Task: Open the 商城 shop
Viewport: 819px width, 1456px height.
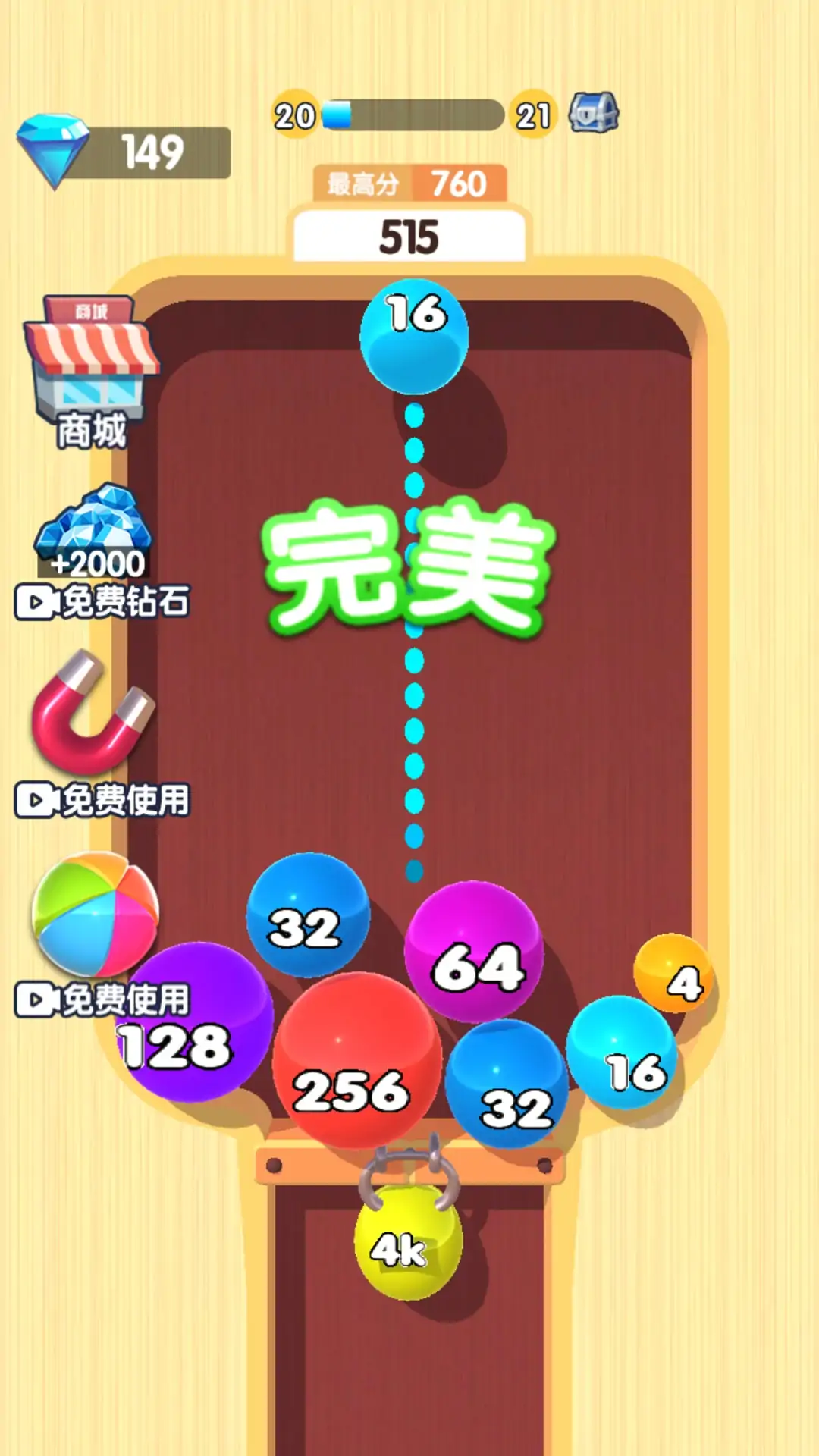Action: tap(91, 372)
